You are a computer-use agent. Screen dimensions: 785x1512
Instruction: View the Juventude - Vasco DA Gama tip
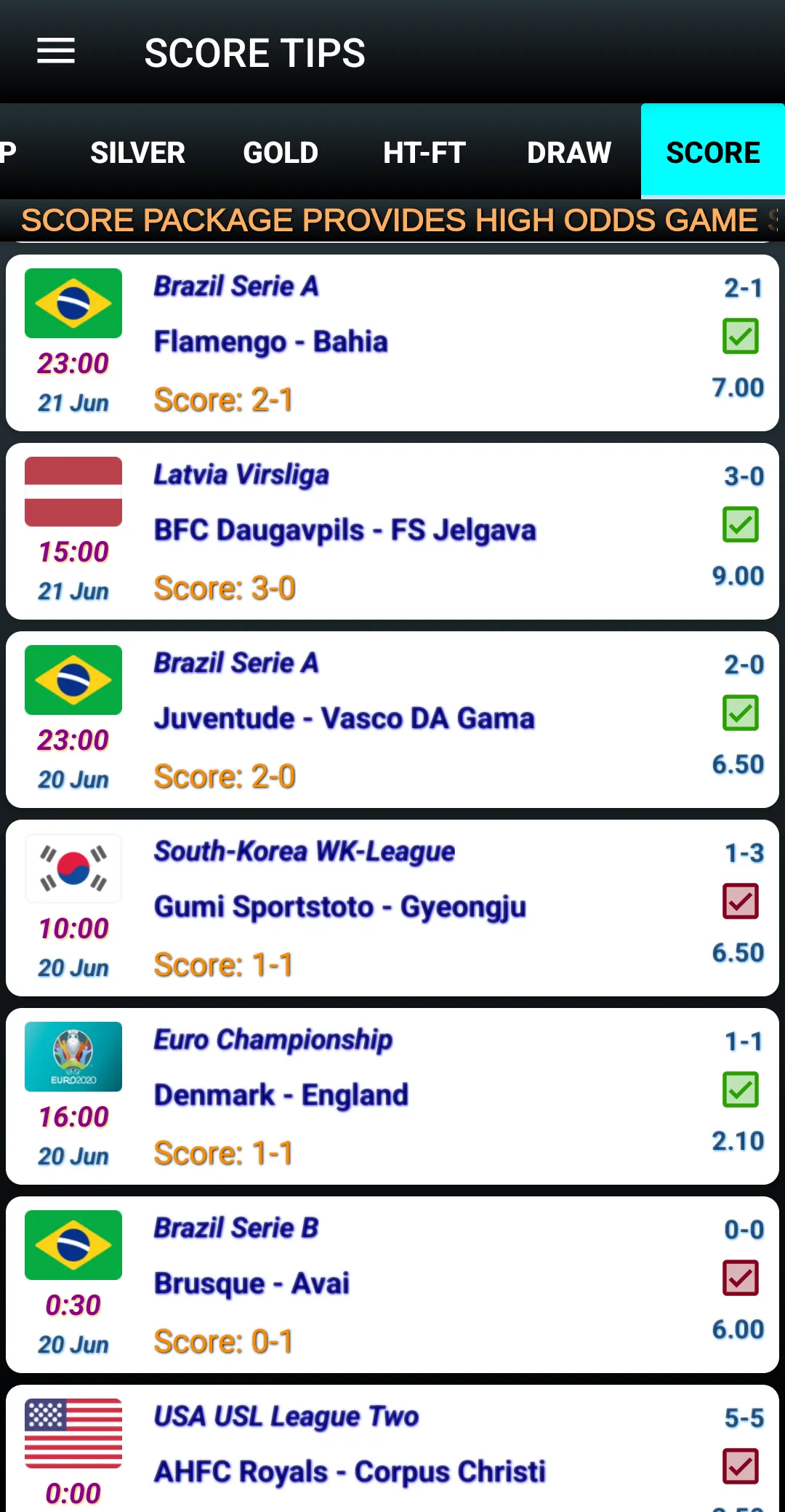(x=392, y=719)
